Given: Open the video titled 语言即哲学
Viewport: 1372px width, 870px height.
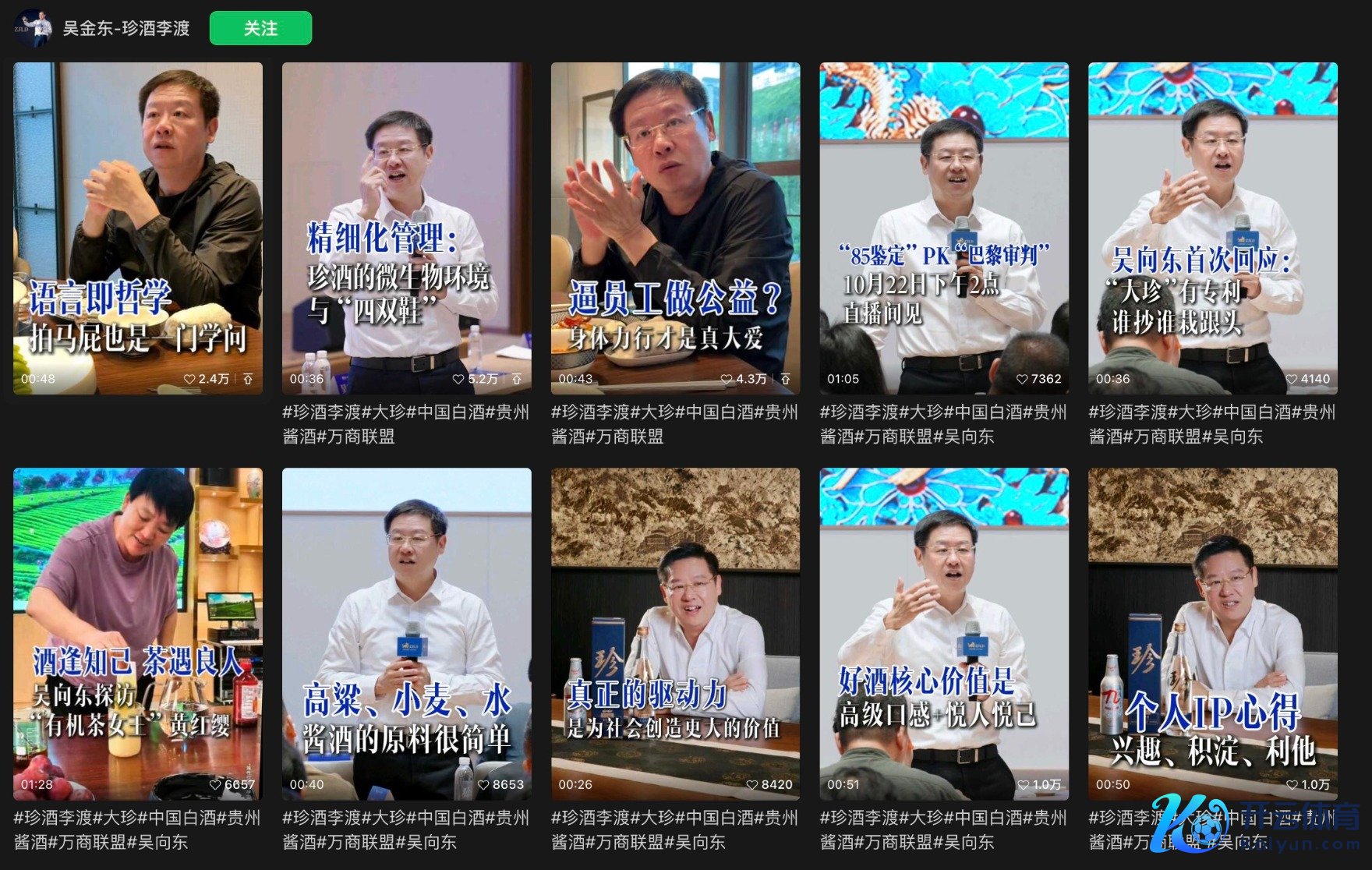Looking at the screenshot, I should click(x=138, y=228).
